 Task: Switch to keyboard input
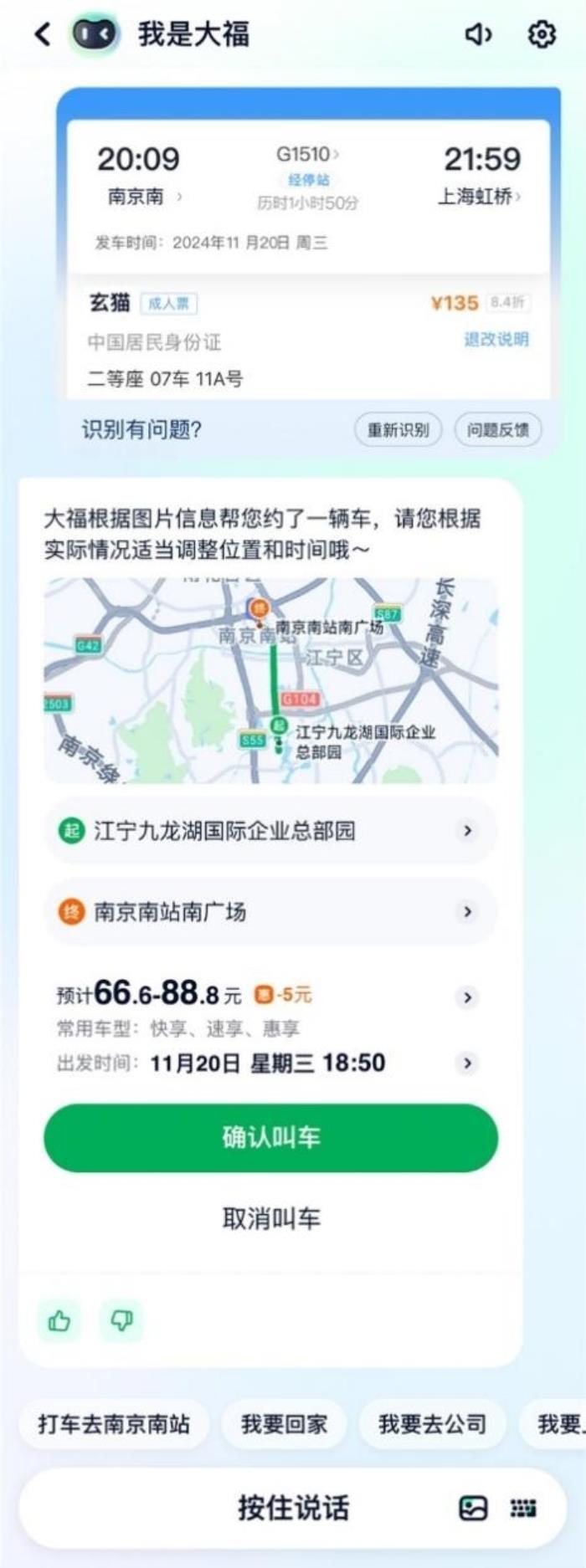coord(523,1509)
